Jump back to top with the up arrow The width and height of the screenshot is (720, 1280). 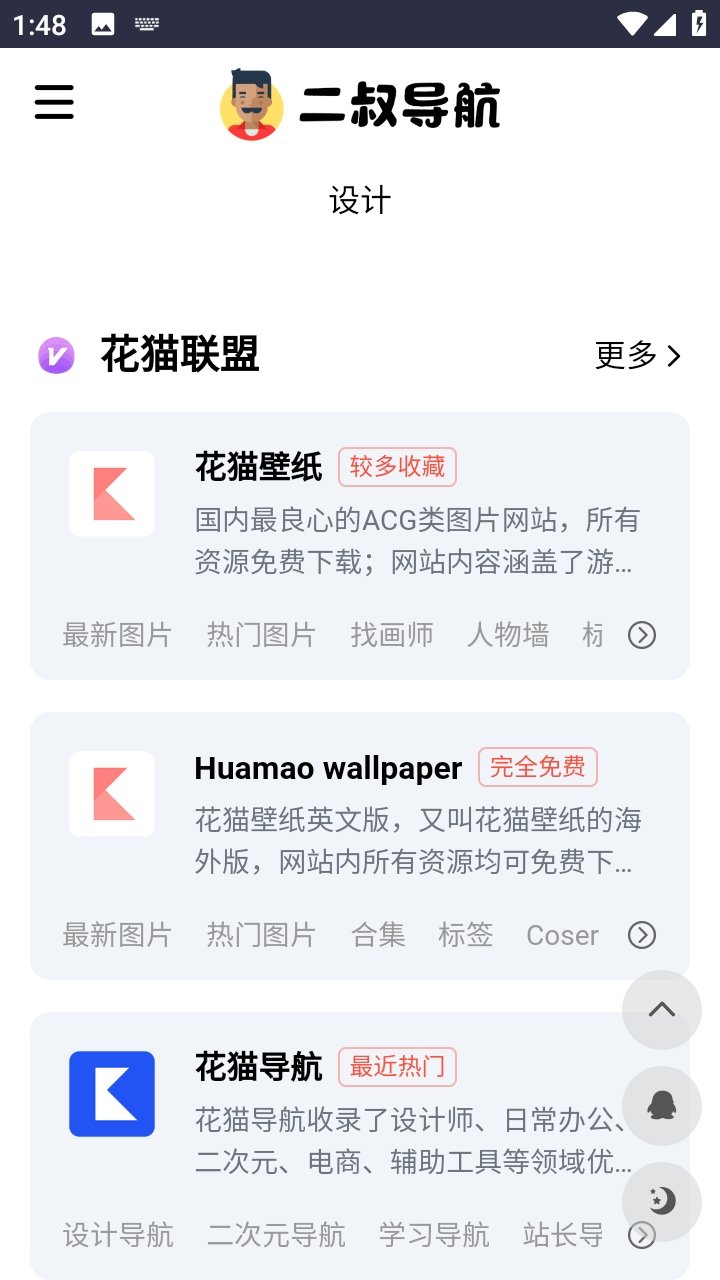click(662, 1010)
